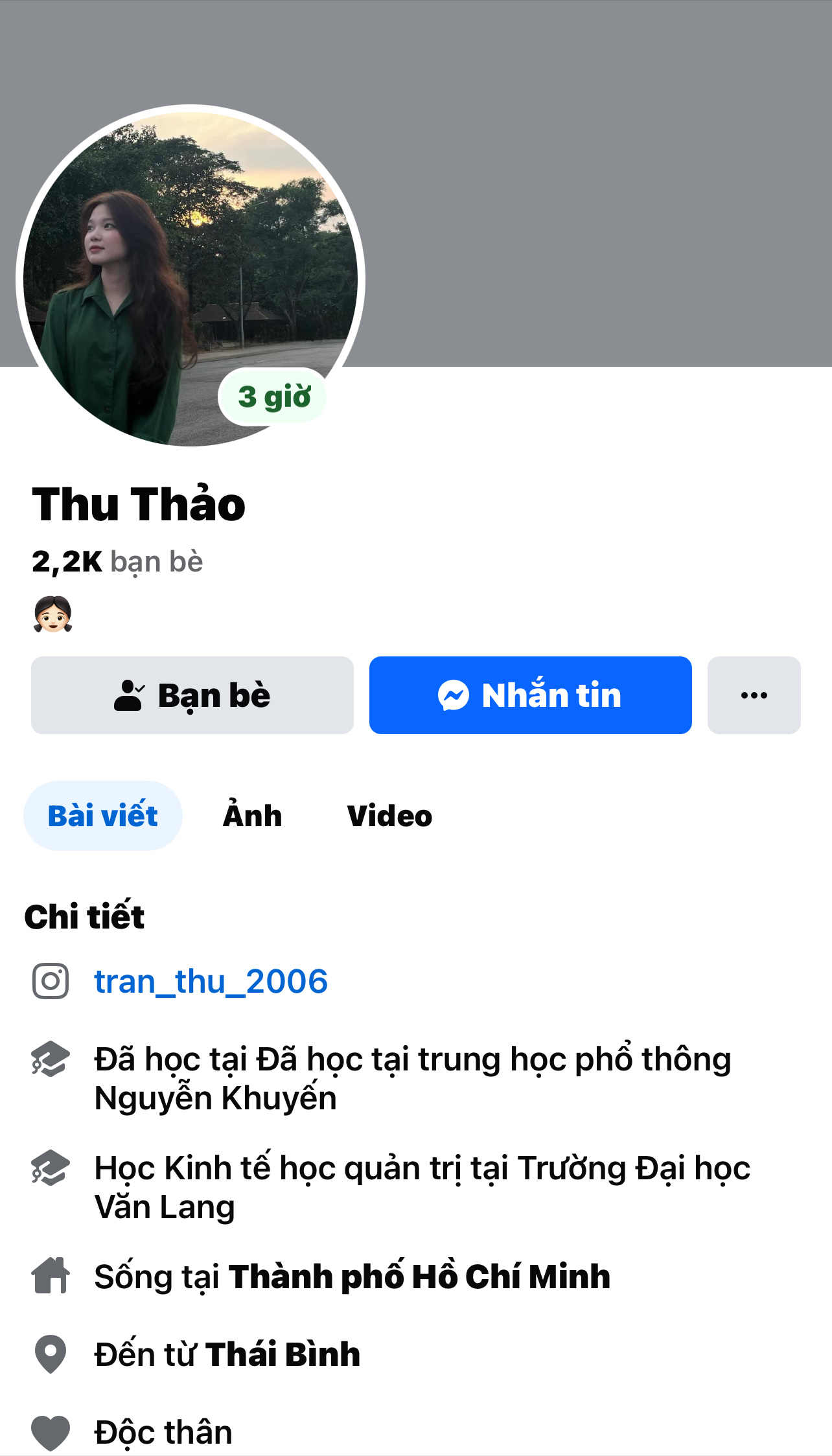
Task: Open Instagram link tran_thu_2006
Action: [x=211, y=981]
